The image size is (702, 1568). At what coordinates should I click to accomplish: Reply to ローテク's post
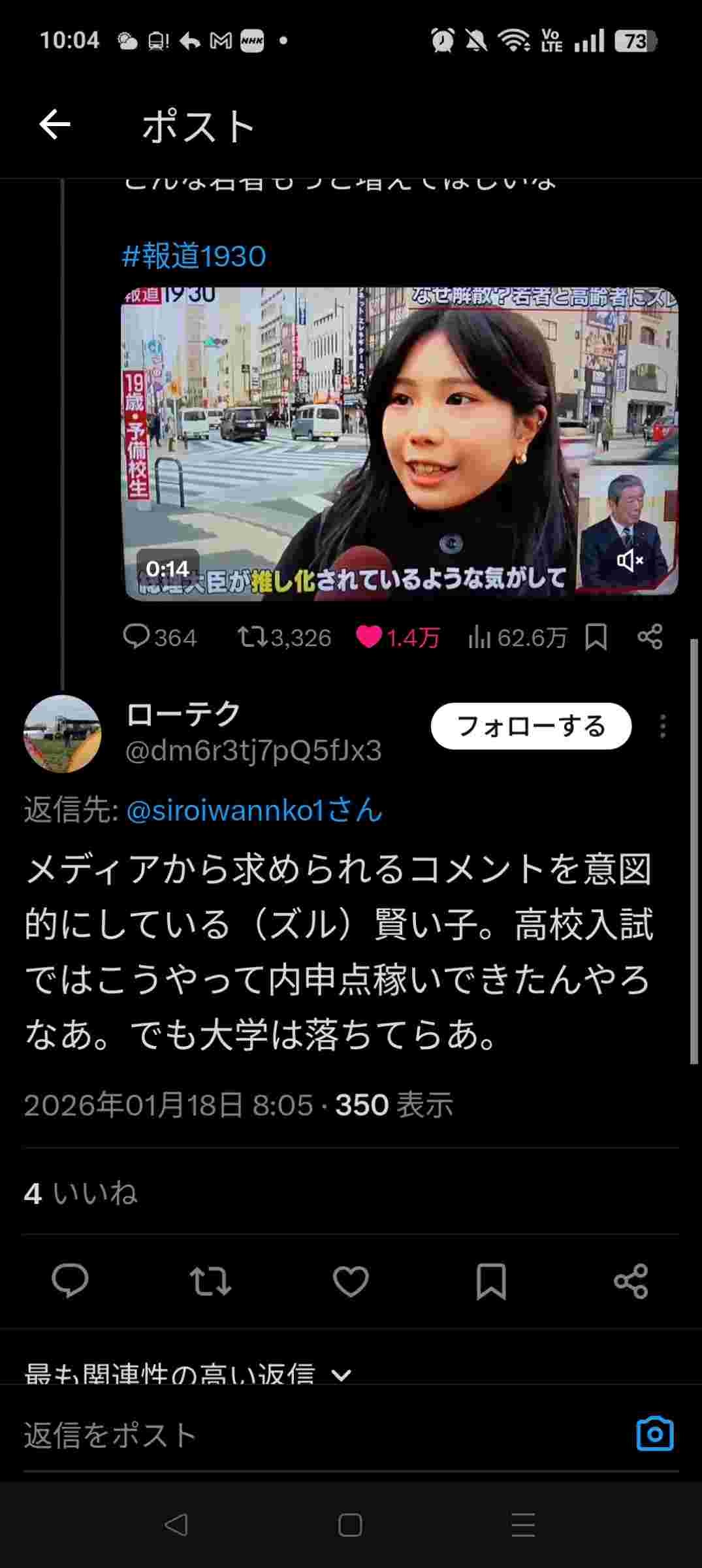pyautogui.click(x=70, y=1281)
